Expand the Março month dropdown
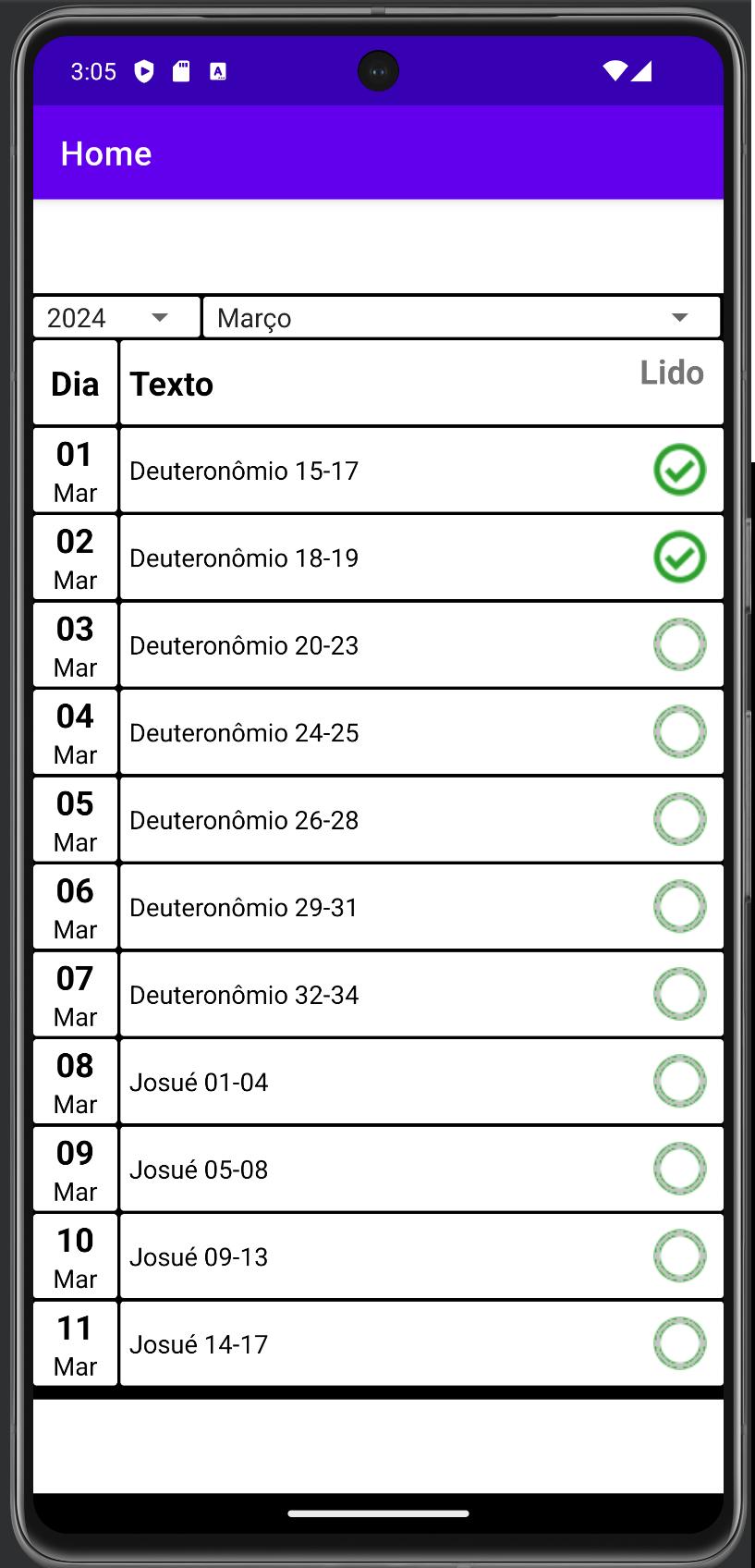Viewport: 755px width, 1568px height. coord(461,318)
